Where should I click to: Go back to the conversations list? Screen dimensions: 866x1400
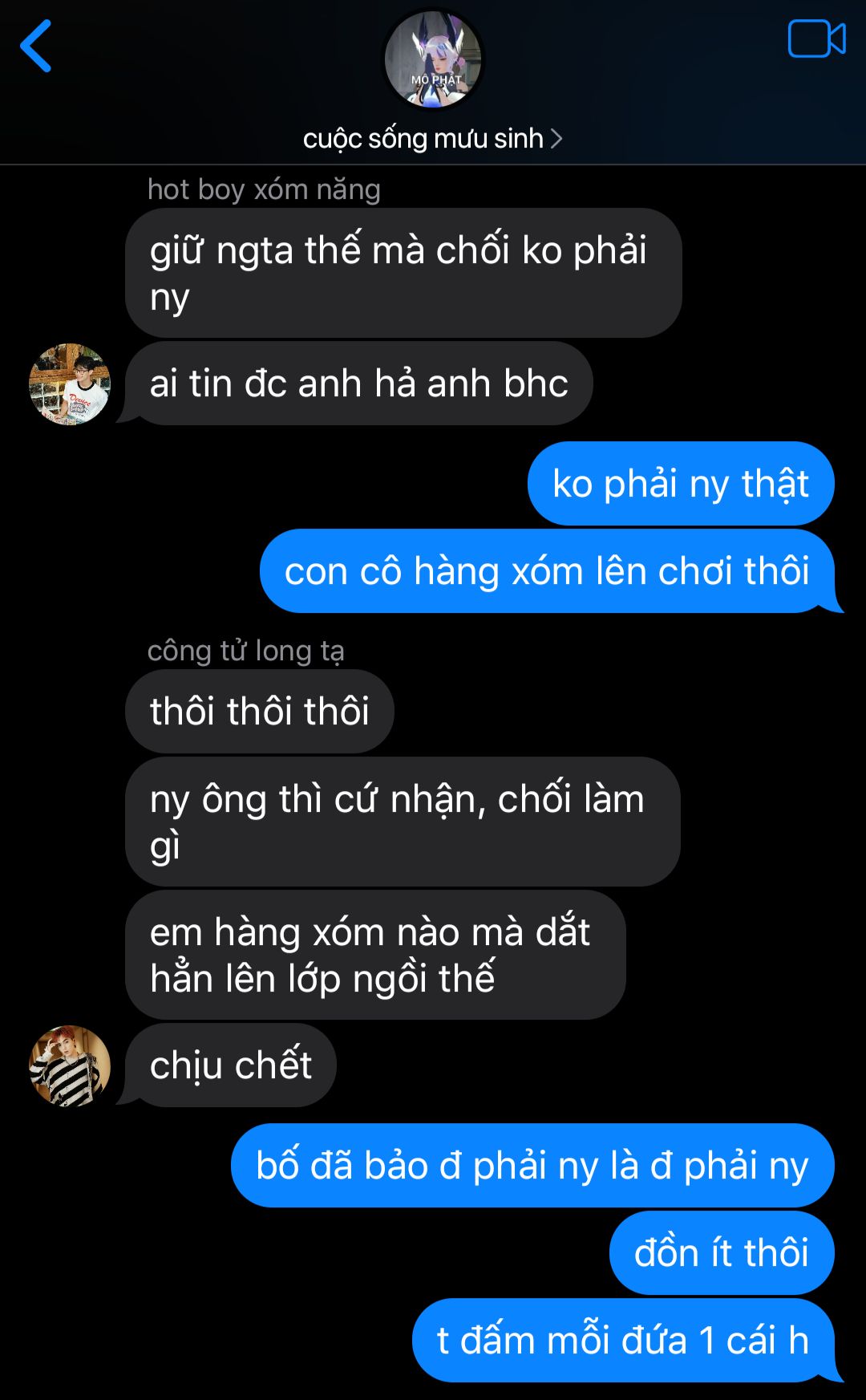click(x=36, y=46)
